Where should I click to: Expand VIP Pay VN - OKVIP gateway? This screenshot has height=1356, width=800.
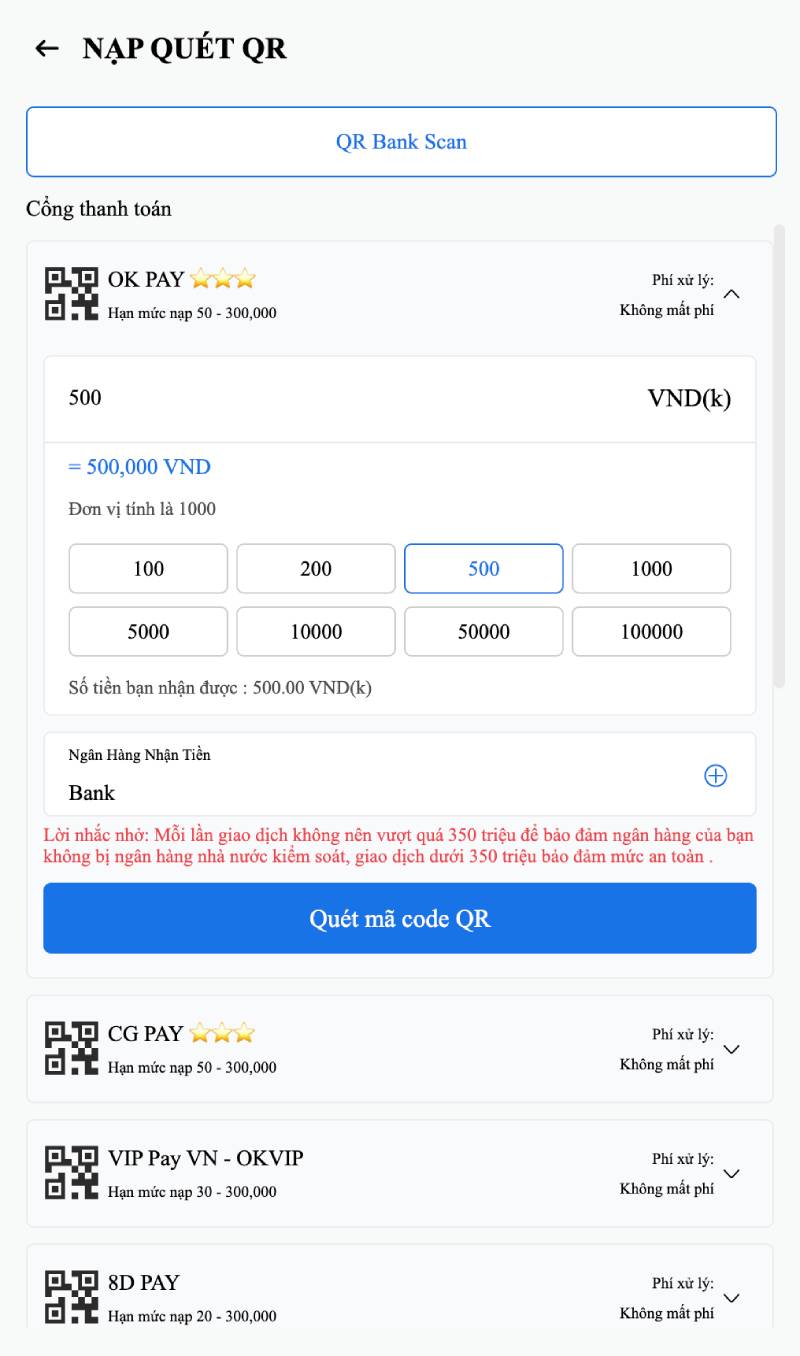tap(731, 1174)
